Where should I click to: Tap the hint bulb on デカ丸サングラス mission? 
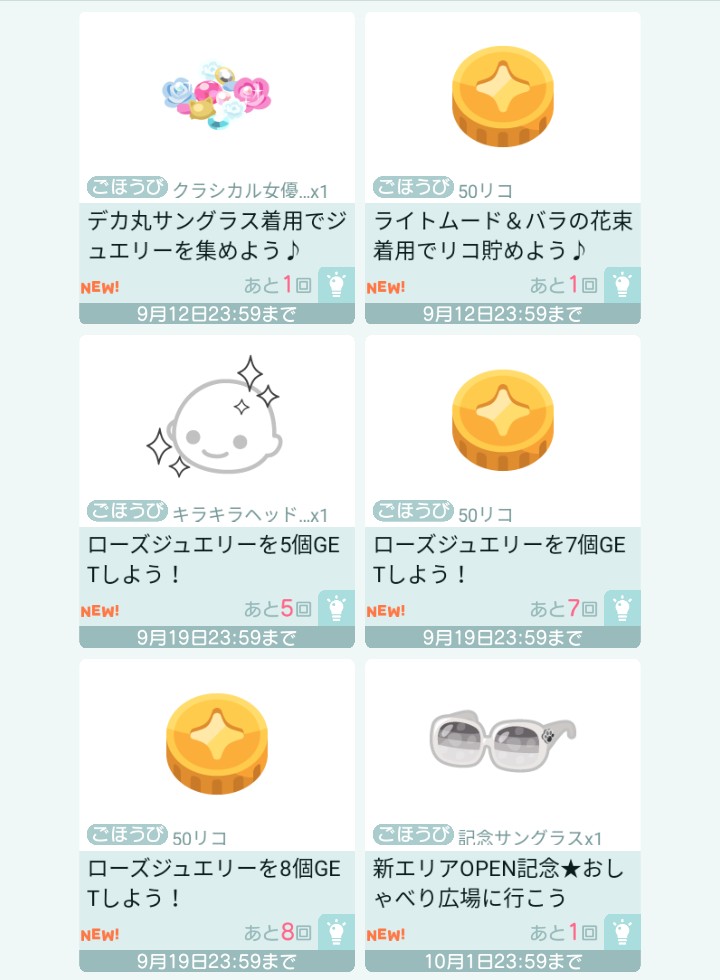pos(336,285)
